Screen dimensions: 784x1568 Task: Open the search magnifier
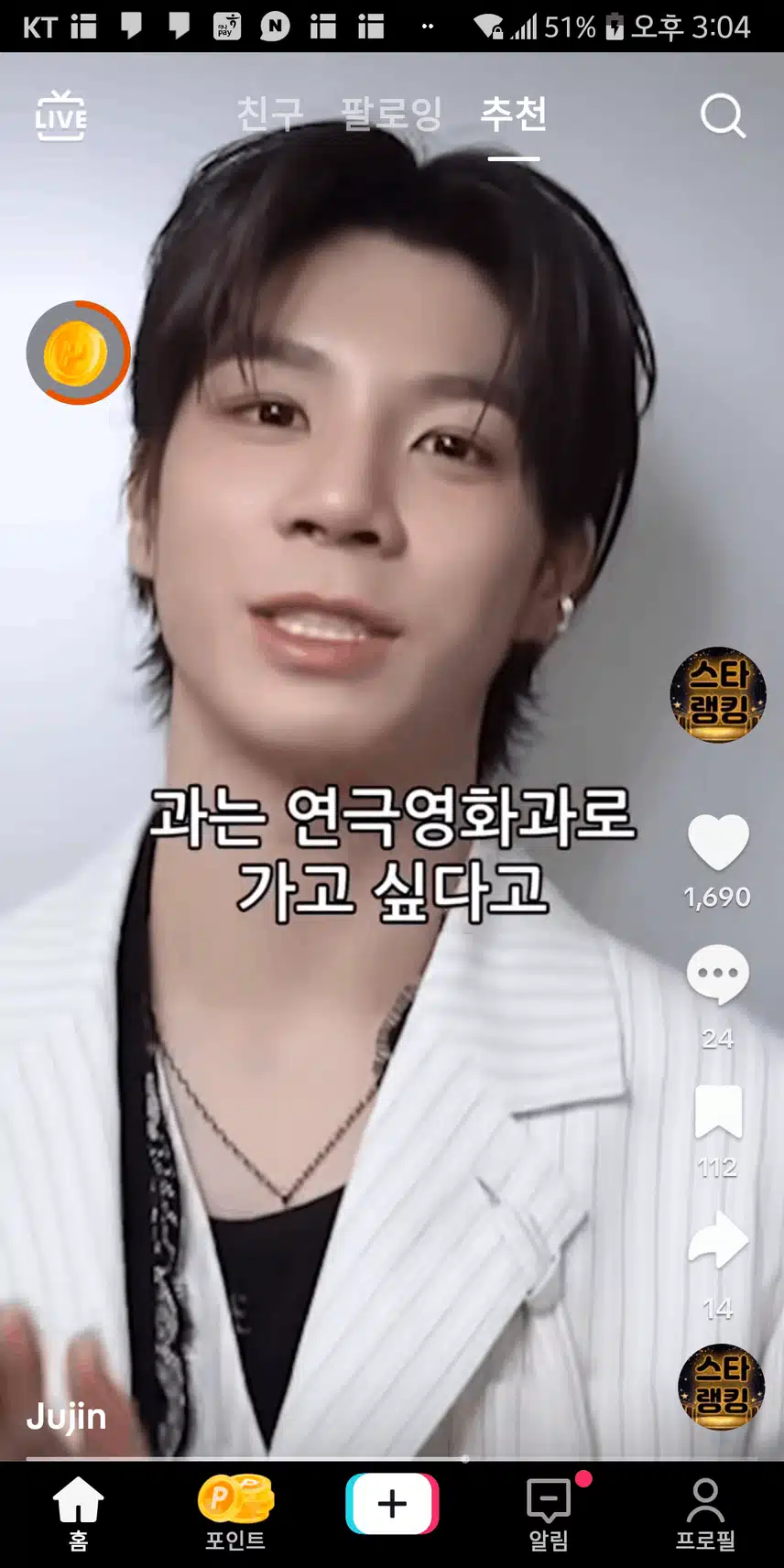tap(722, 116)
